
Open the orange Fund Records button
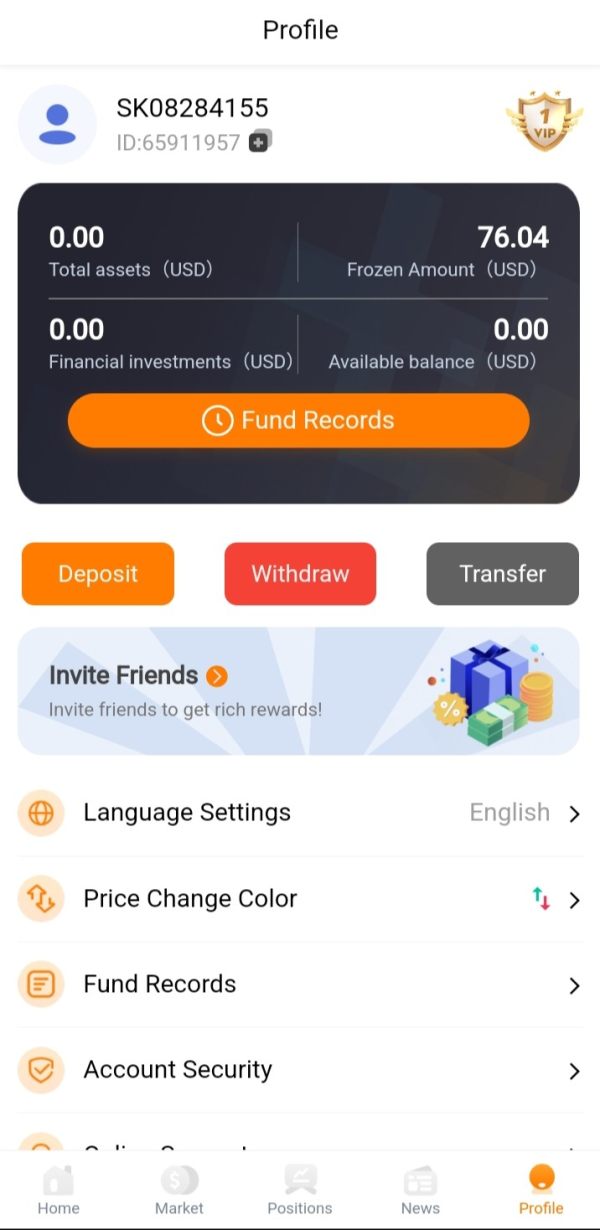point(298,420)
